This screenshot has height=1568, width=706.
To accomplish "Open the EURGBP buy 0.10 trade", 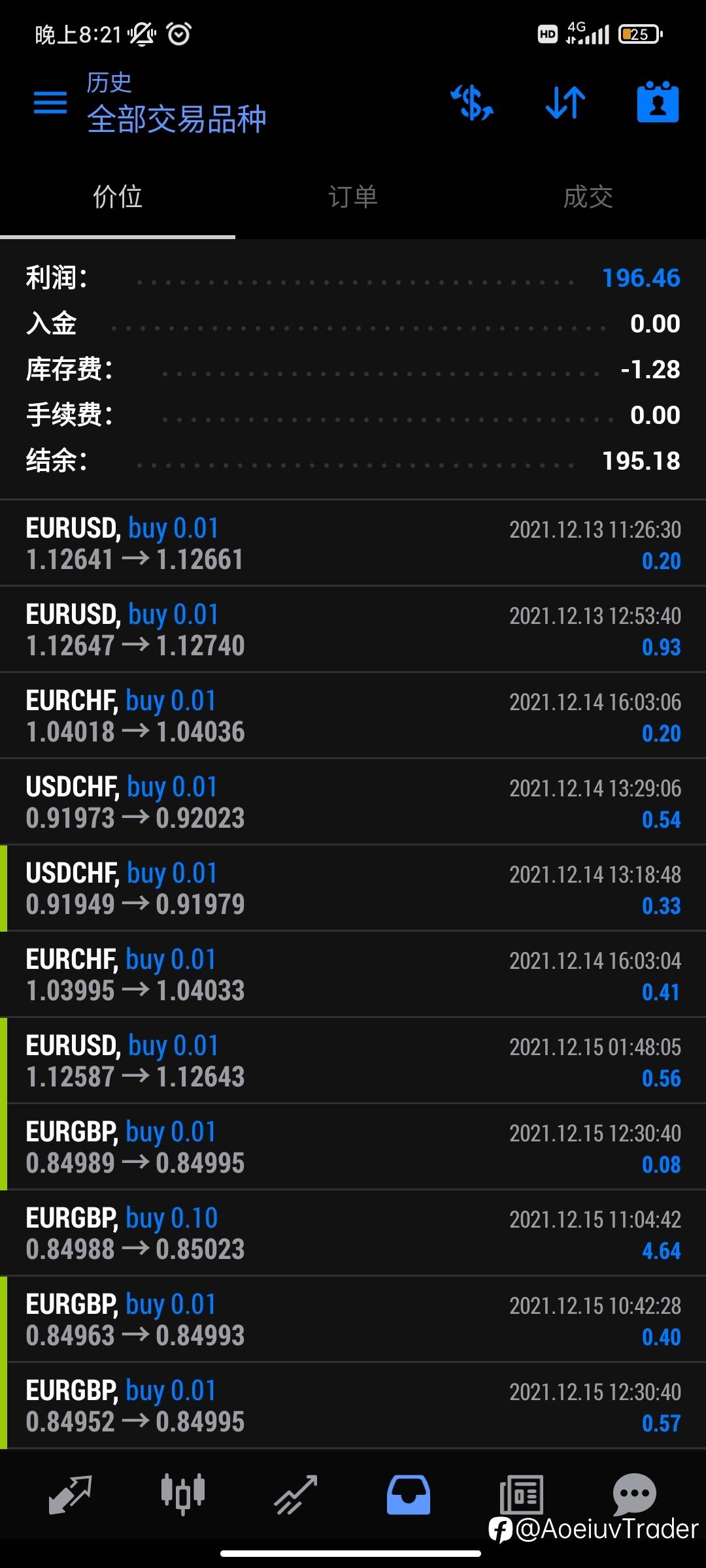I will tap(353, 1233).
